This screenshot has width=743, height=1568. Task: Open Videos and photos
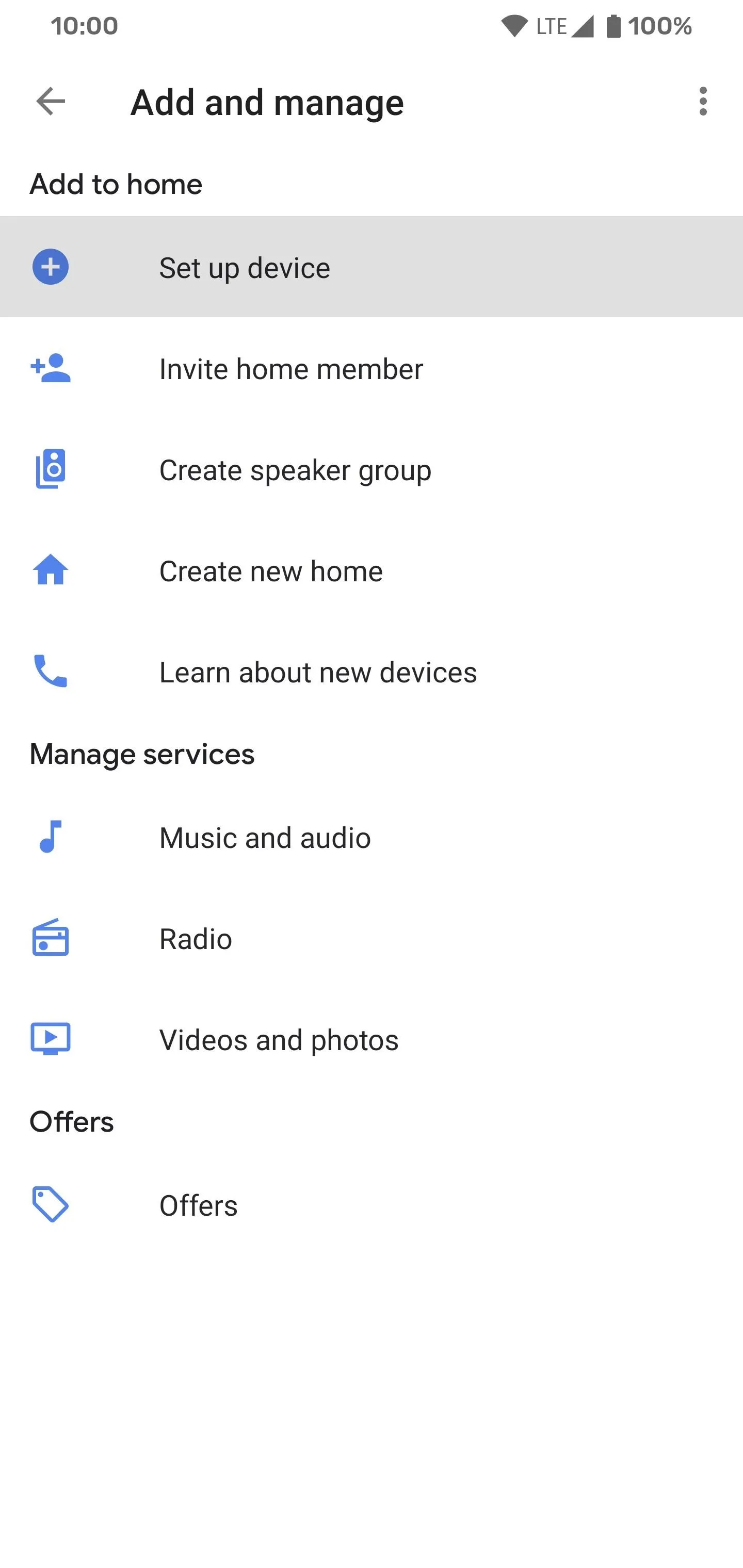(372, 1039)
